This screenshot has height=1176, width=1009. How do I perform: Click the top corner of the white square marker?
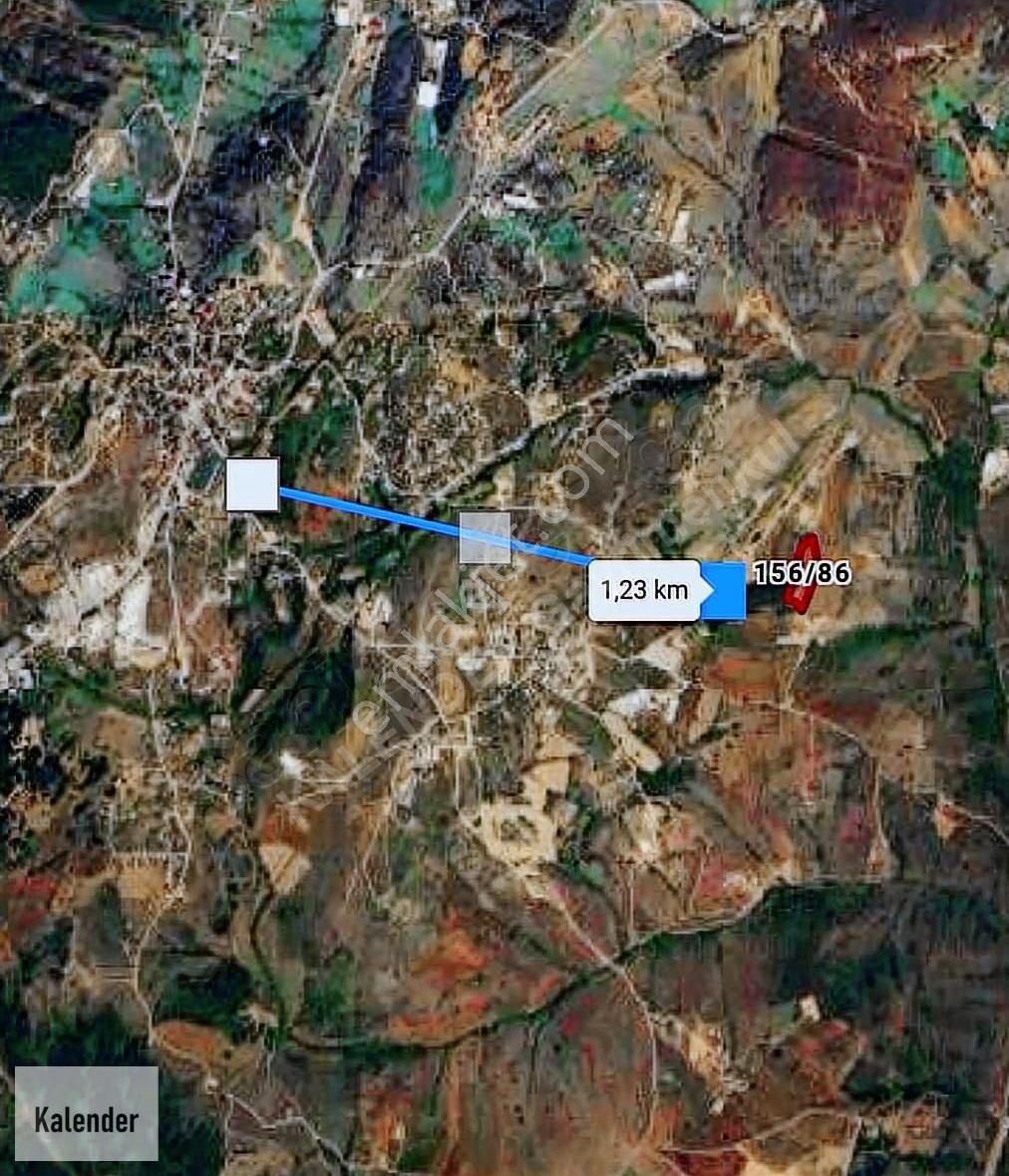[x=230, y=461]
